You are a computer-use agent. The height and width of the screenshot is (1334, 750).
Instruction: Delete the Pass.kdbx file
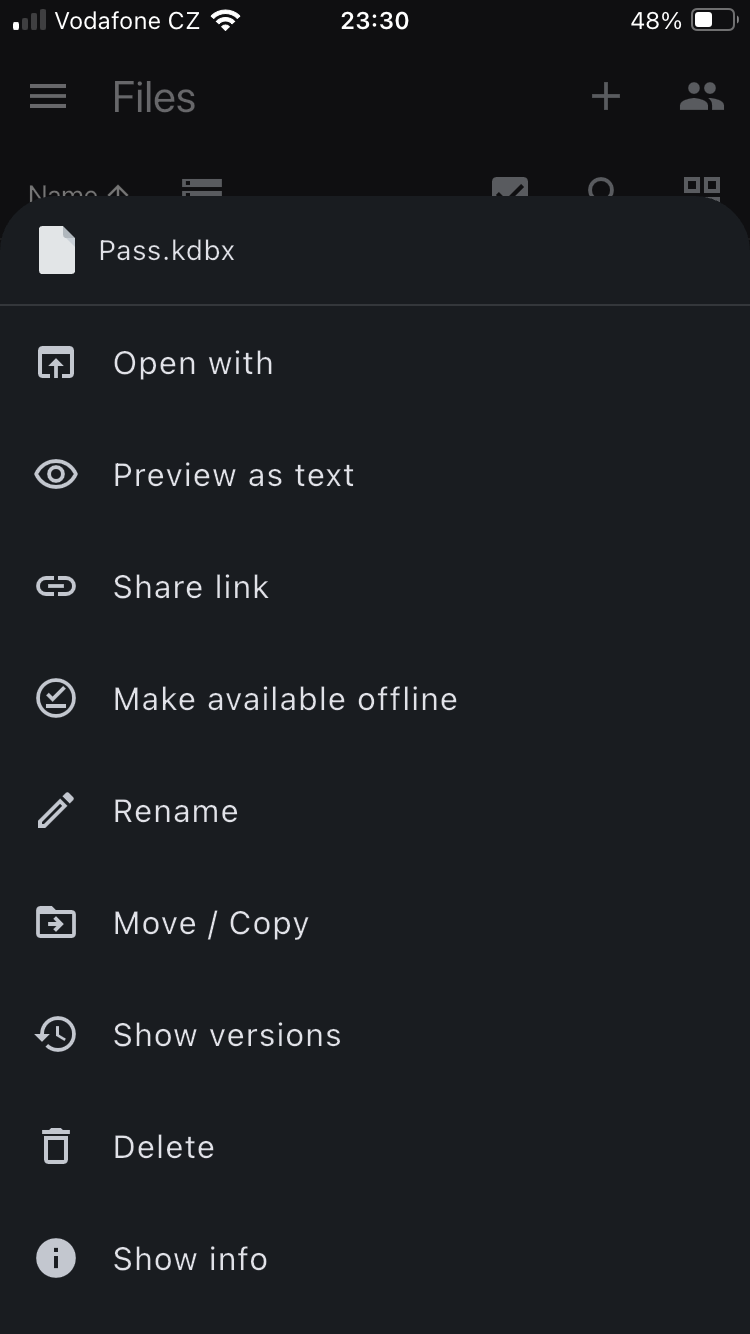point(375,1147)
